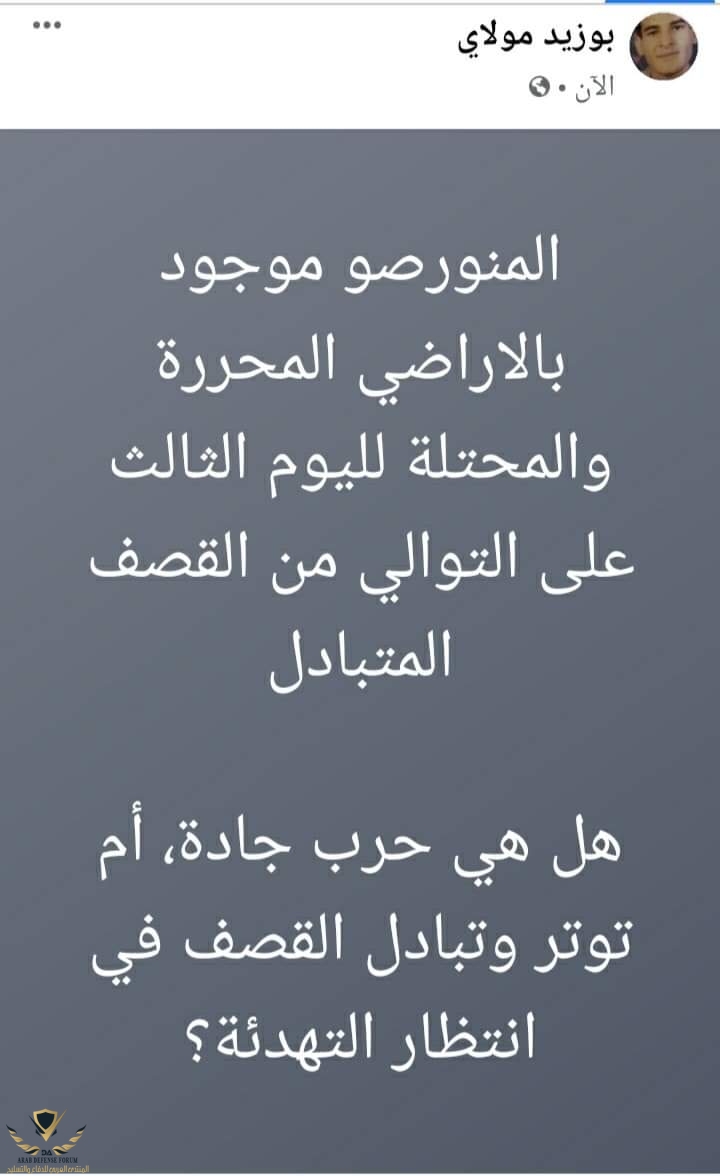Open the text post about المنورصو
This screenshot has height=1176, width=720.
pos(360,640)
